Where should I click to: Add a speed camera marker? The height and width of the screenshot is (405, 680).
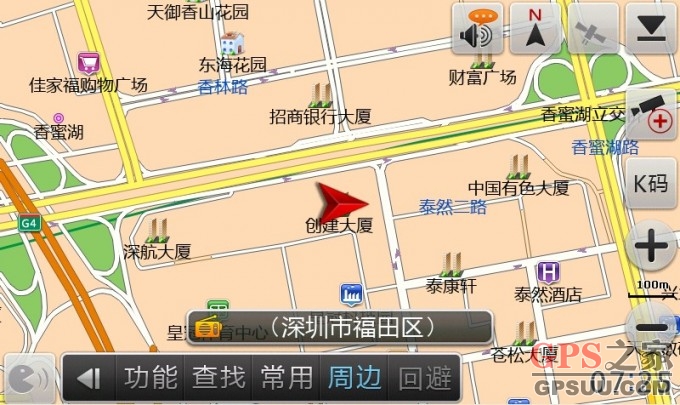coord(654,113)
